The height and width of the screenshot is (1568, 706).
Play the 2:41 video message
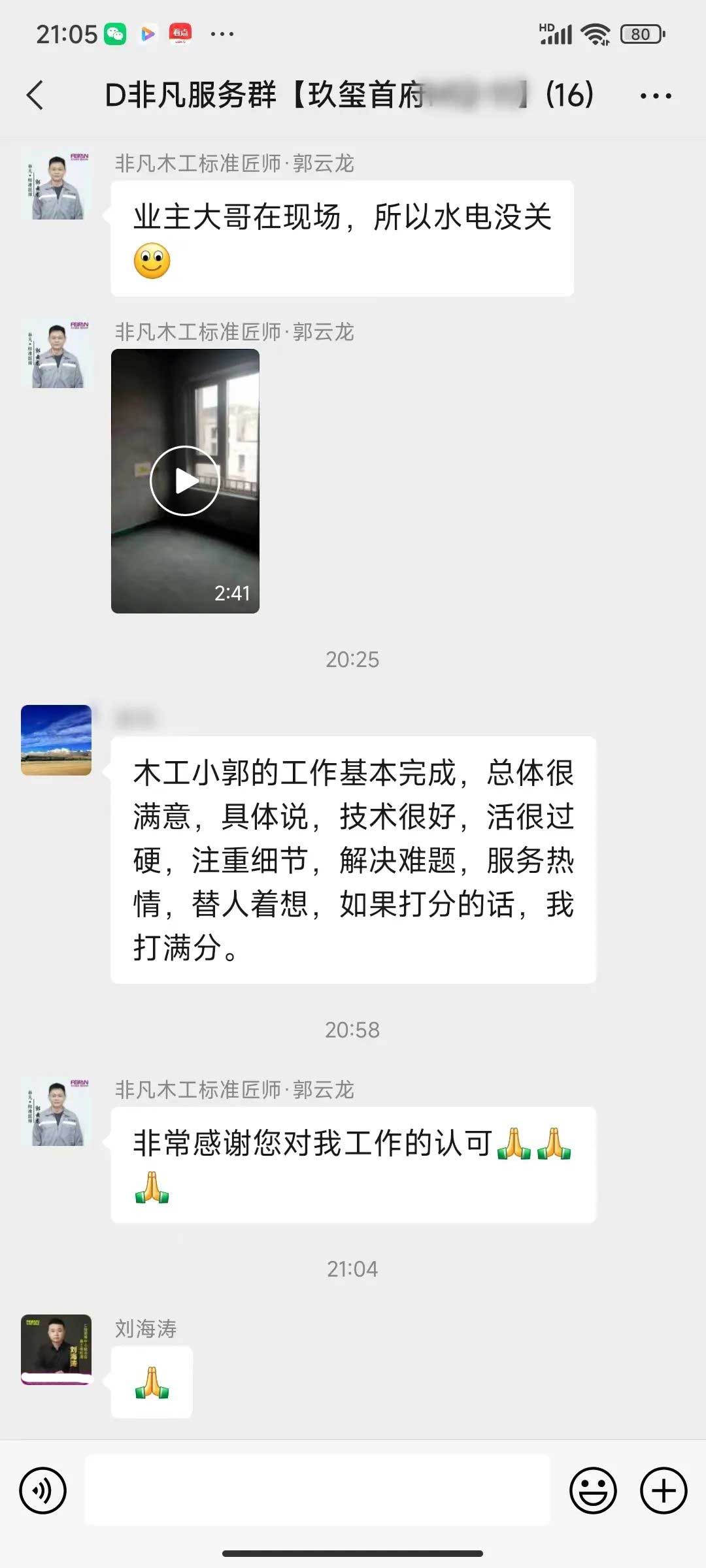(185, 481)
